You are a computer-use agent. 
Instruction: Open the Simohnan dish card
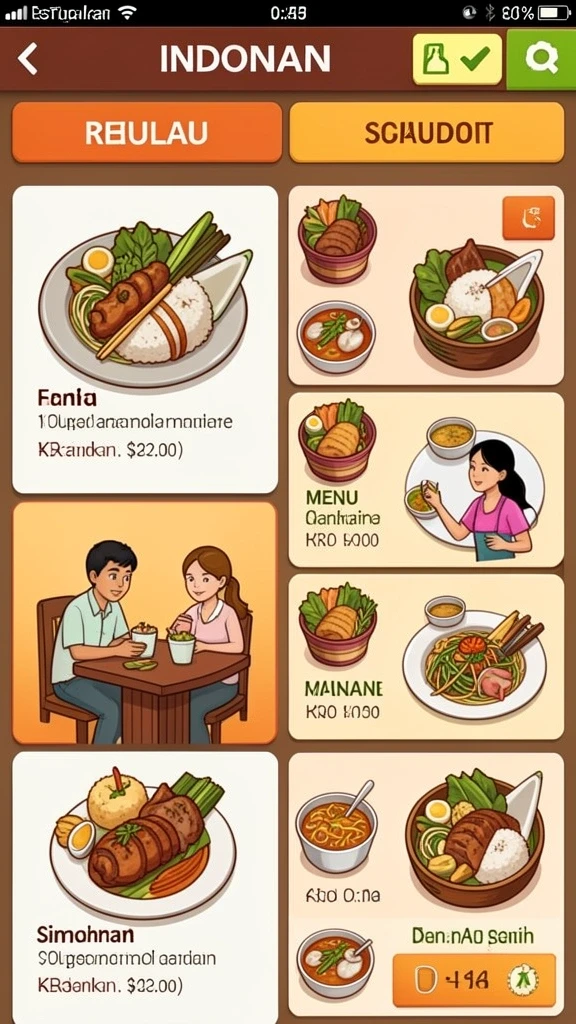(x=145, y=887)
